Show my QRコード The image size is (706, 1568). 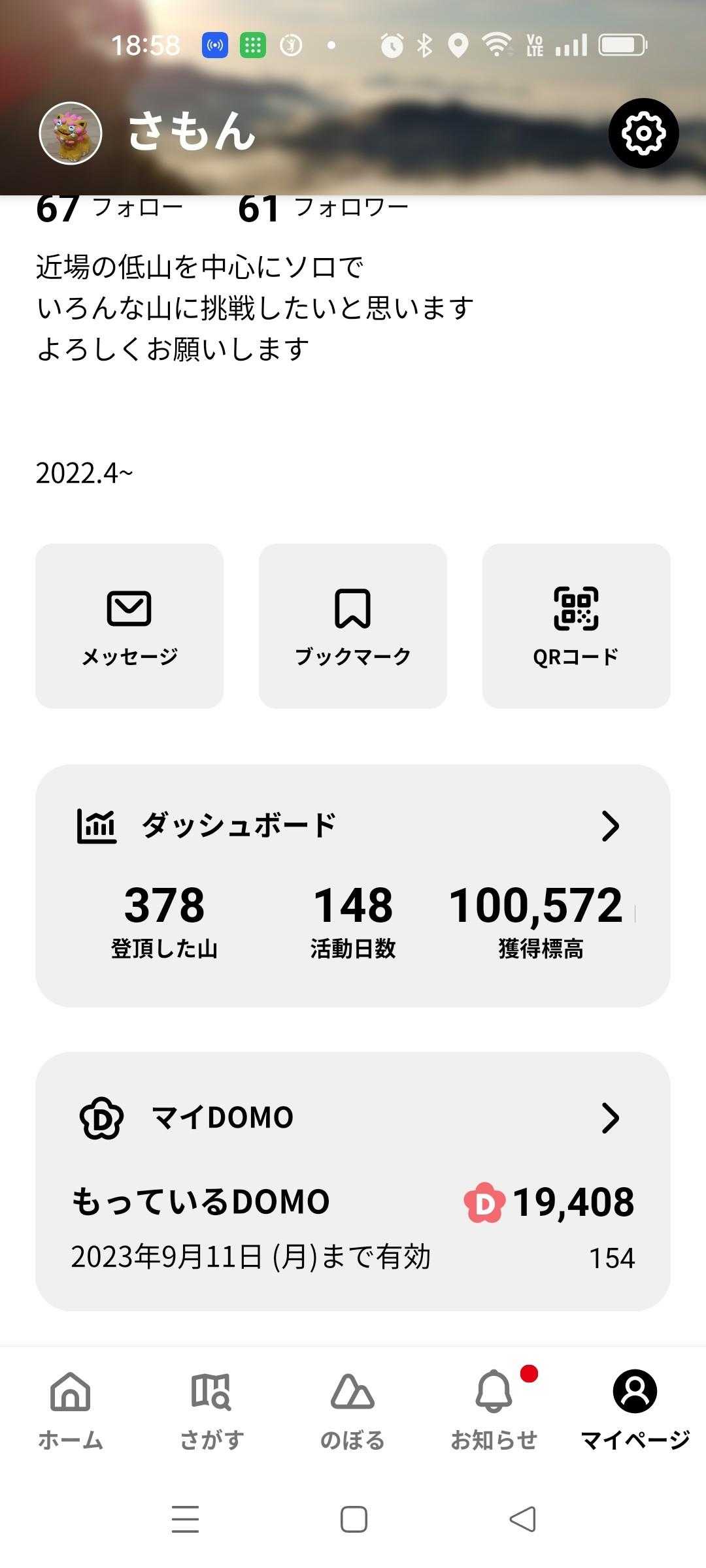576,626
